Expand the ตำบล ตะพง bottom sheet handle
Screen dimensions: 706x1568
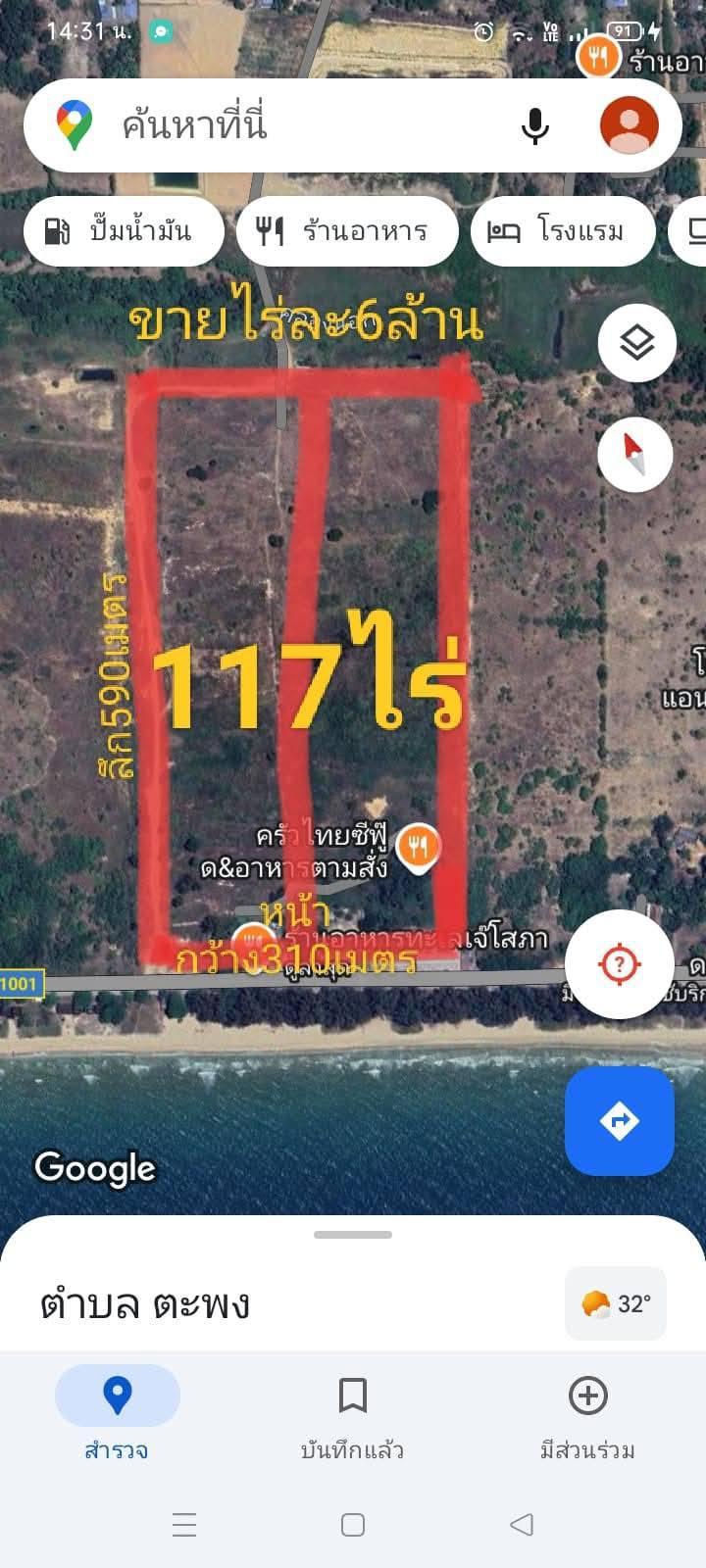353,1235
